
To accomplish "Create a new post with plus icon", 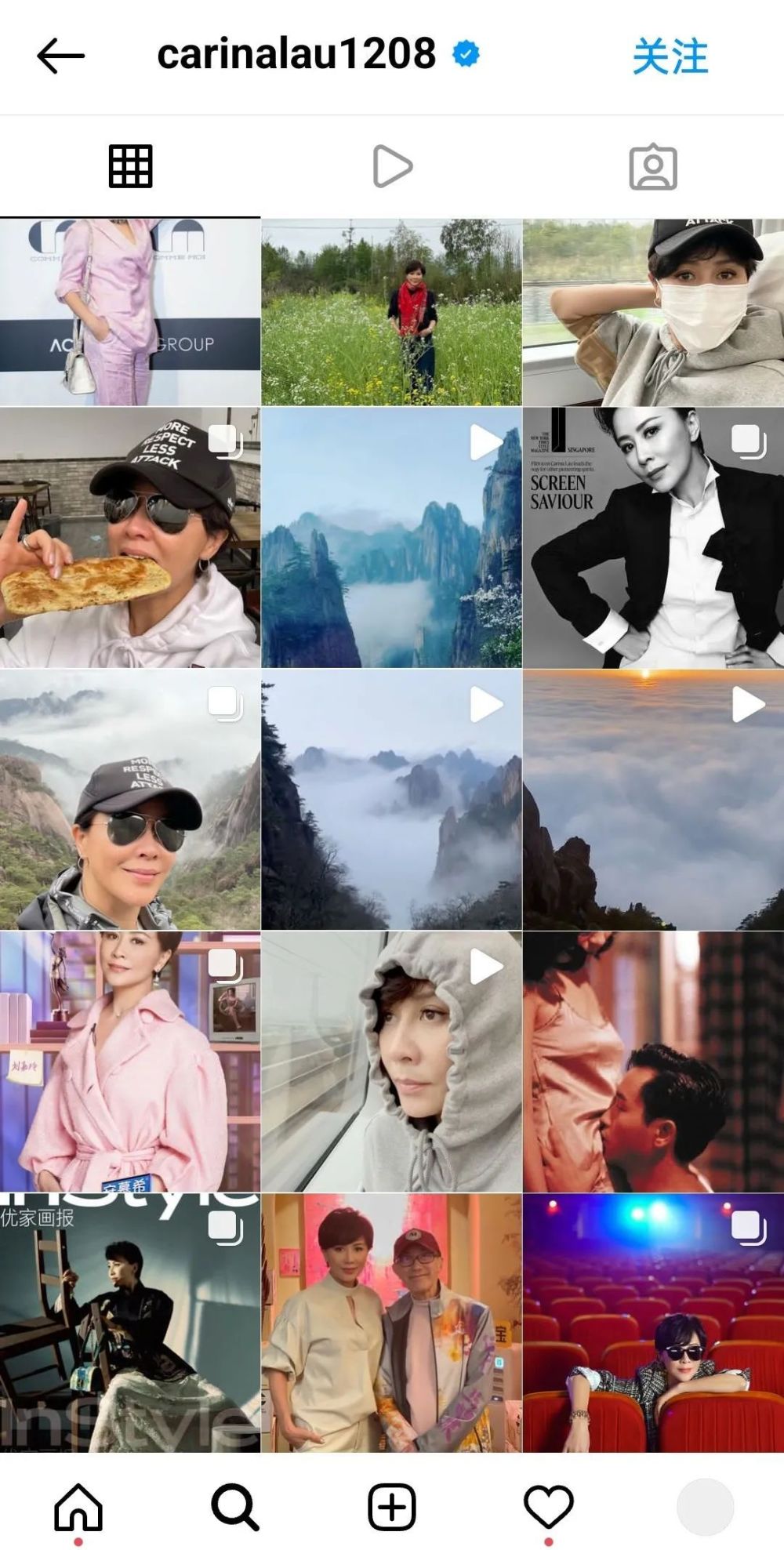I will click(391, 1505).
